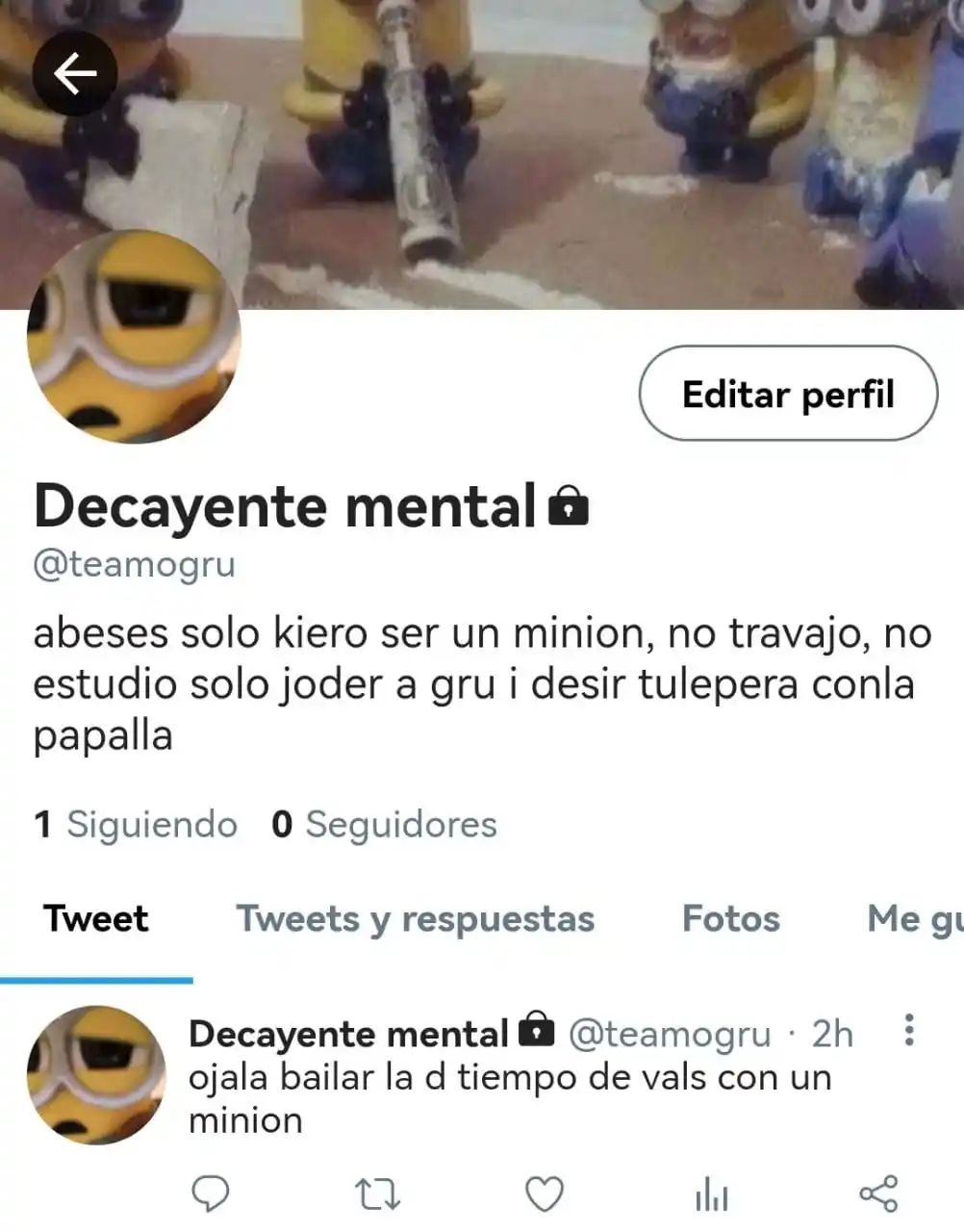The height and width of the screenshot is (1232, 964).
Task: Open the Seguidores list
Action: pos(385,824)
